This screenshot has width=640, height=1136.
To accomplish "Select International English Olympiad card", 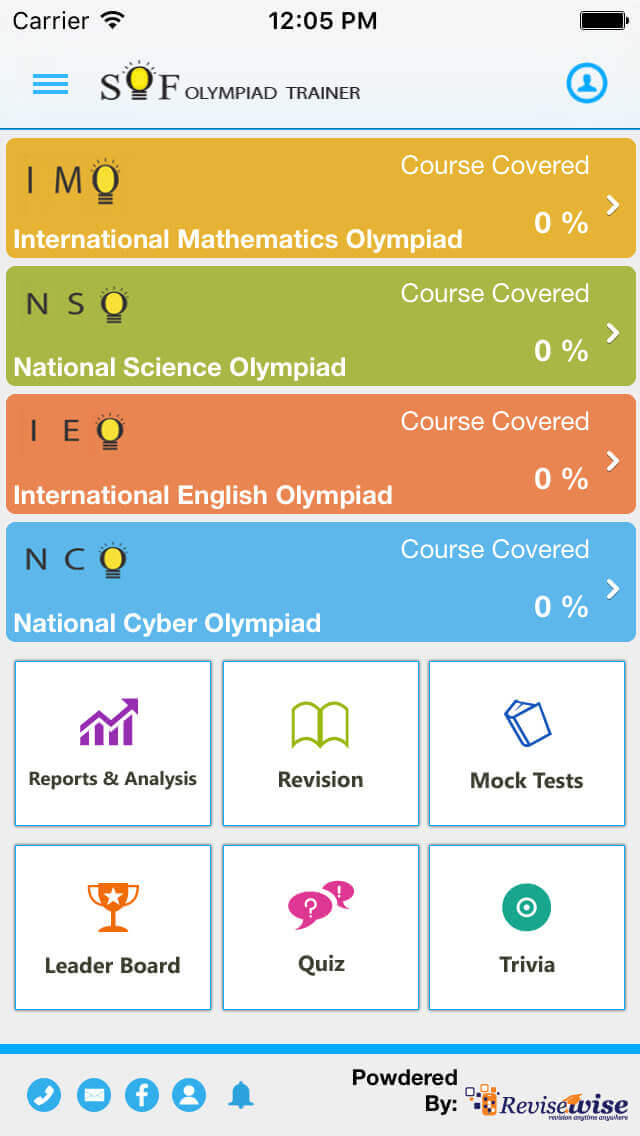I will point(320,454).
